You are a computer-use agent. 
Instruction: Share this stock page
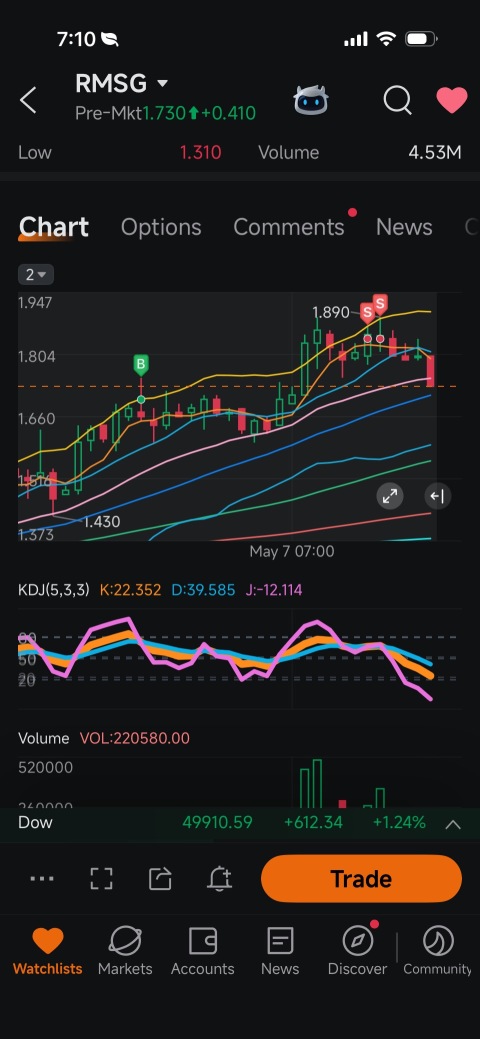[x=160, y=879]
